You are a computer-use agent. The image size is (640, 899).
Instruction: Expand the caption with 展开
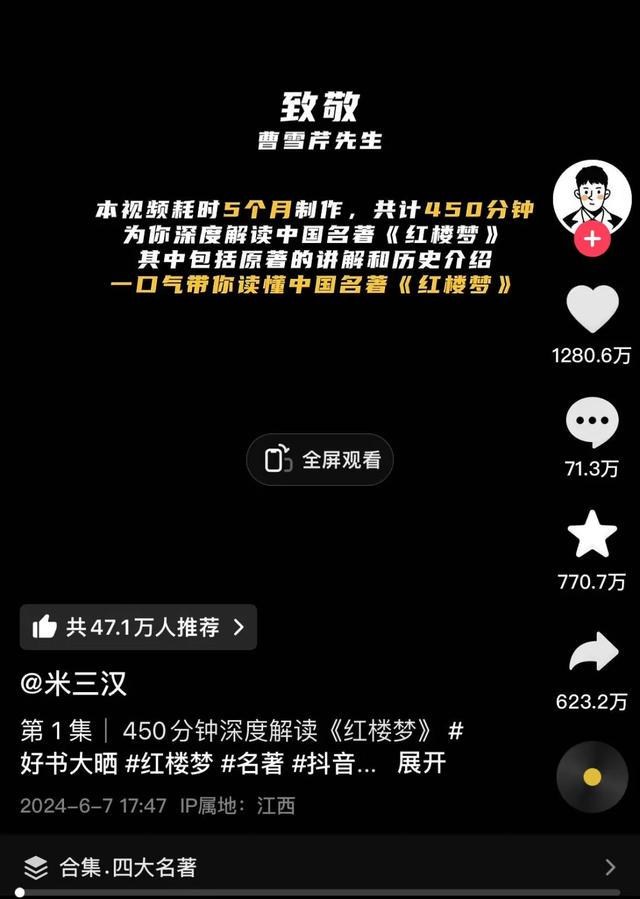point(421,764)
